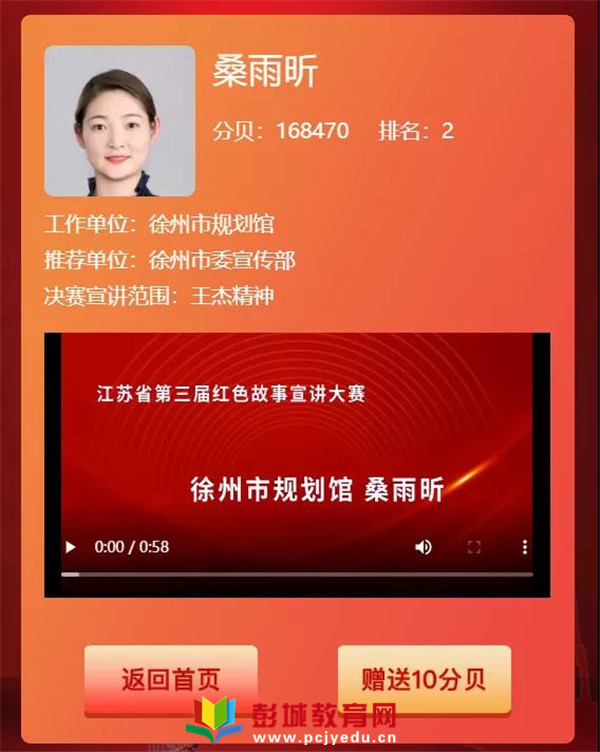Tap the video progress bar
Image resolution: width=600 pixels, height=752 pixels.
[297, 574]
